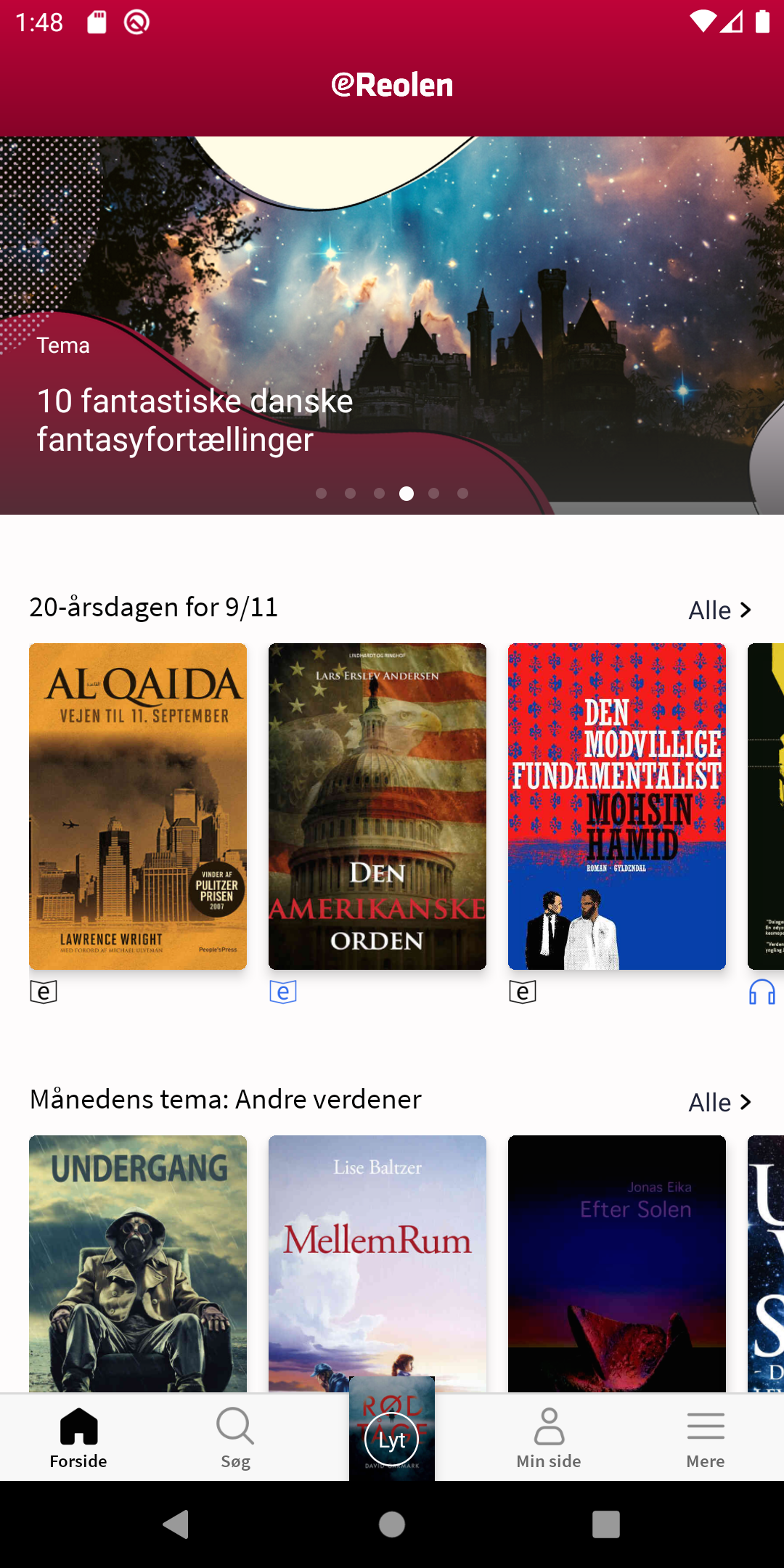The image size is (784, 1568).
Task: Open Den Modvillige Fundamentalist book
Action: tap(617, 807)
